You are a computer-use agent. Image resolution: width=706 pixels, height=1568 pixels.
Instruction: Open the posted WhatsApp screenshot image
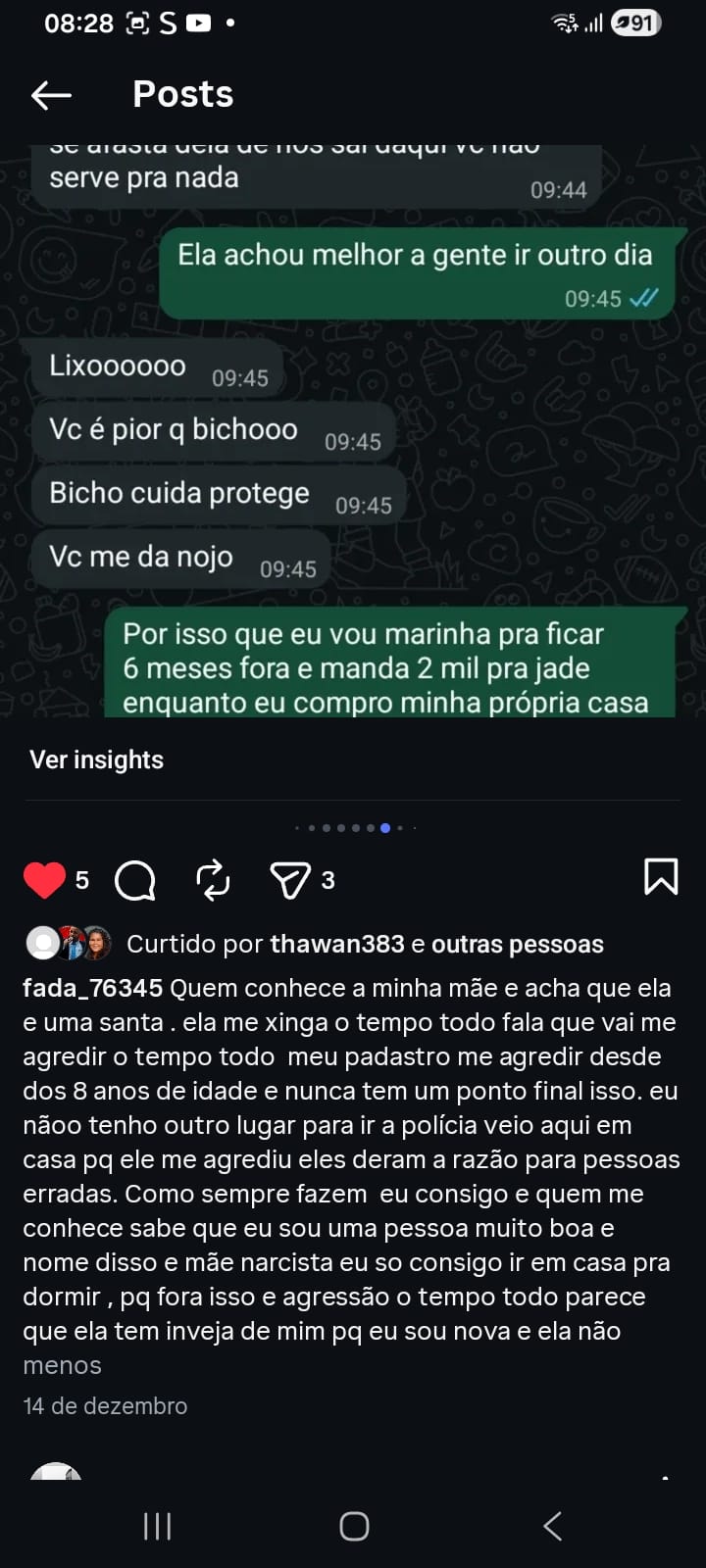tap(353, 431)
